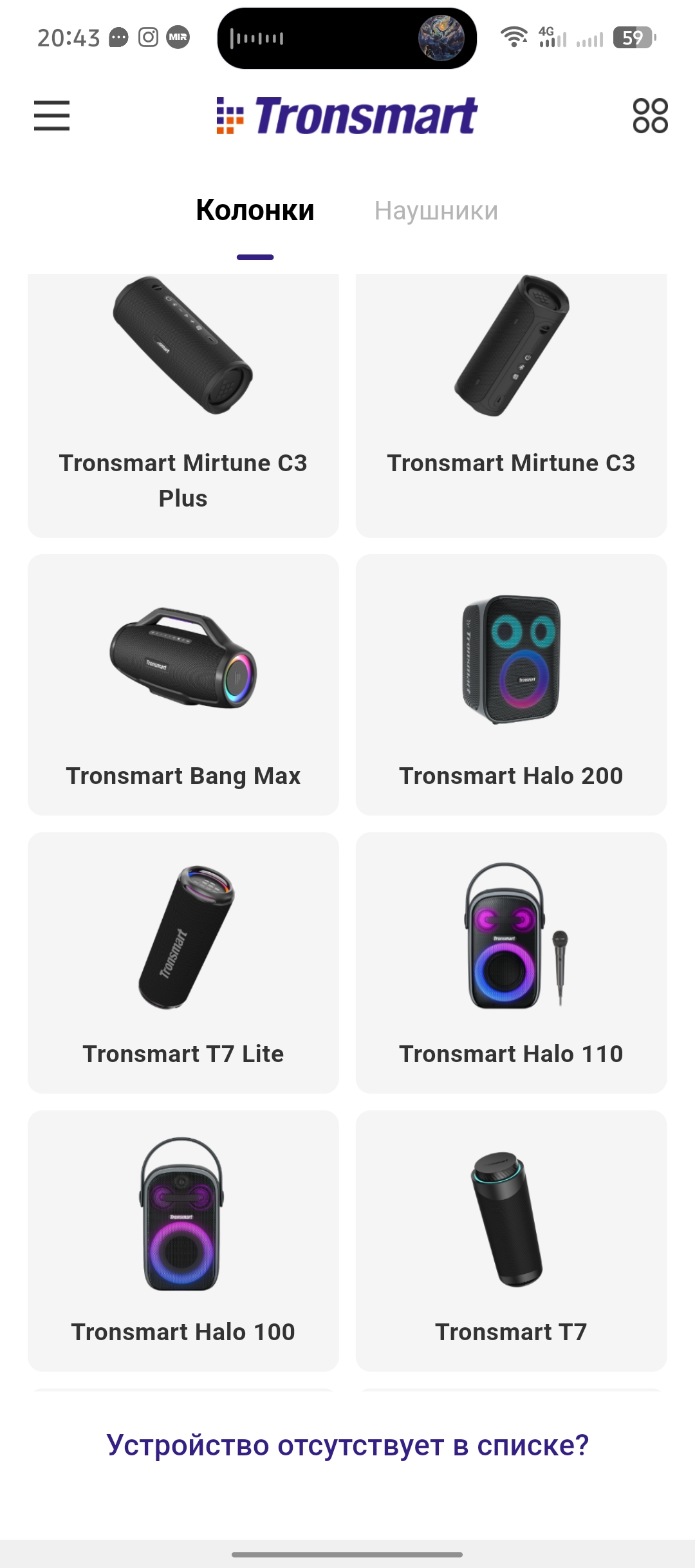Tap the Tronsmart T7 Lite card
695x1568 pixels.
pos(183,964)
